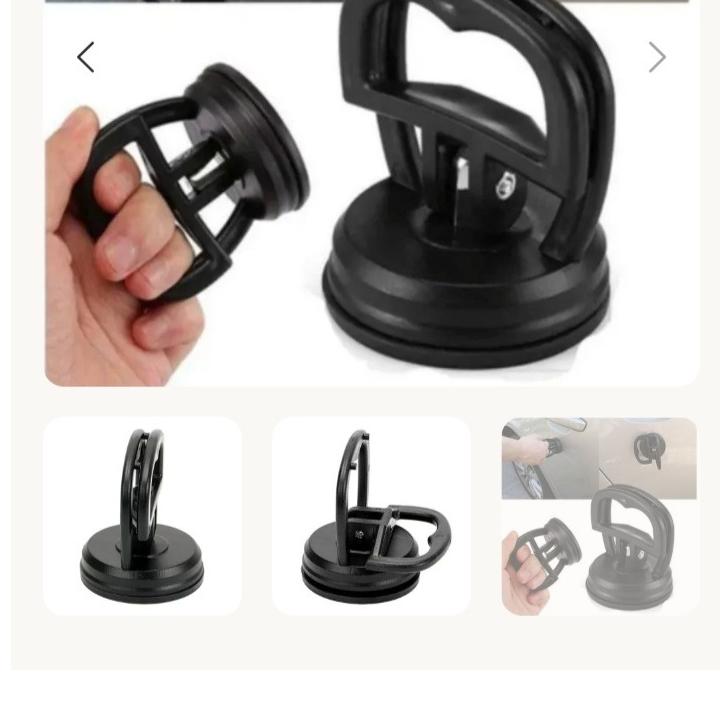This screenshot has height=720, width=720.
Task: Go to the next product image
Action: tap(656, 57)
